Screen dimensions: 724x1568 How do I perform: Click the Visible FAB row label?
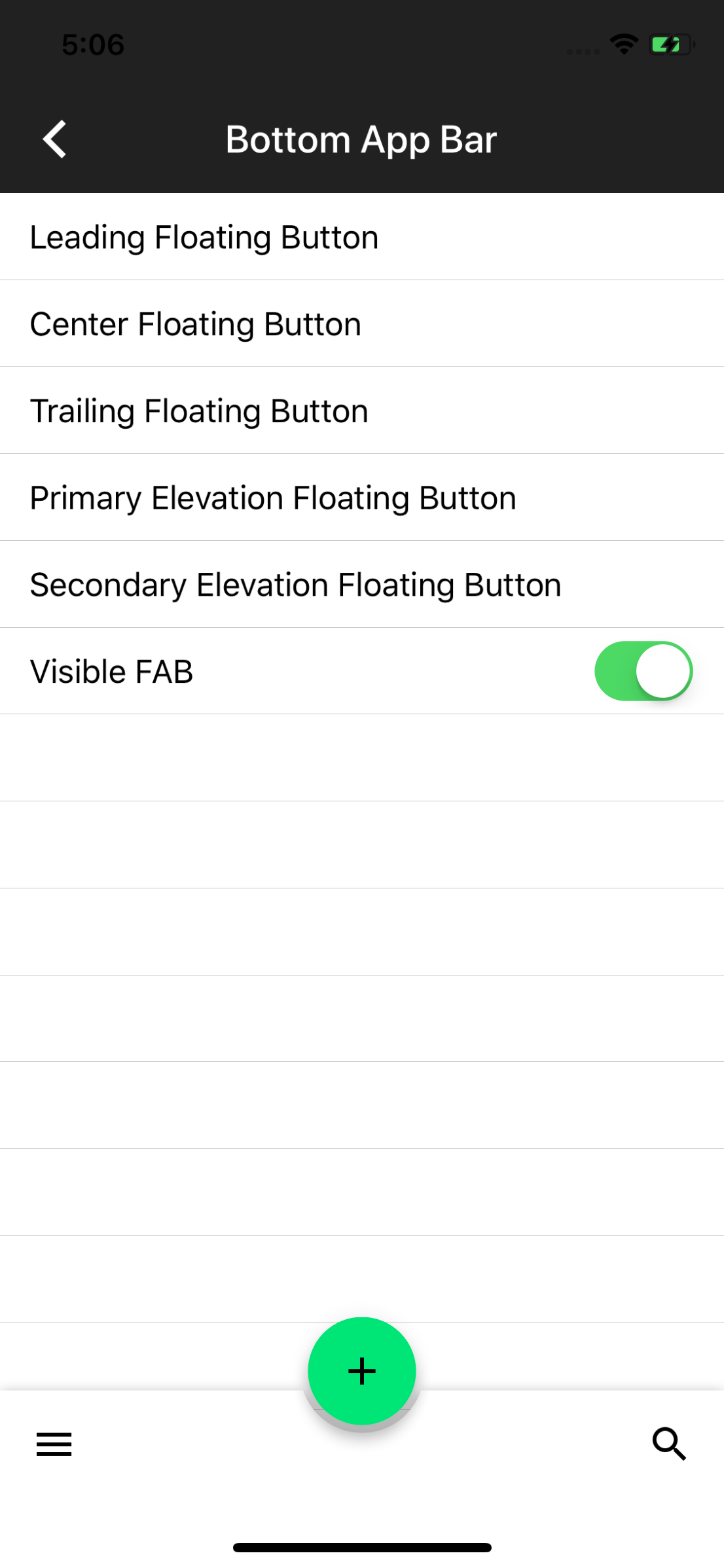pos(111,670)
